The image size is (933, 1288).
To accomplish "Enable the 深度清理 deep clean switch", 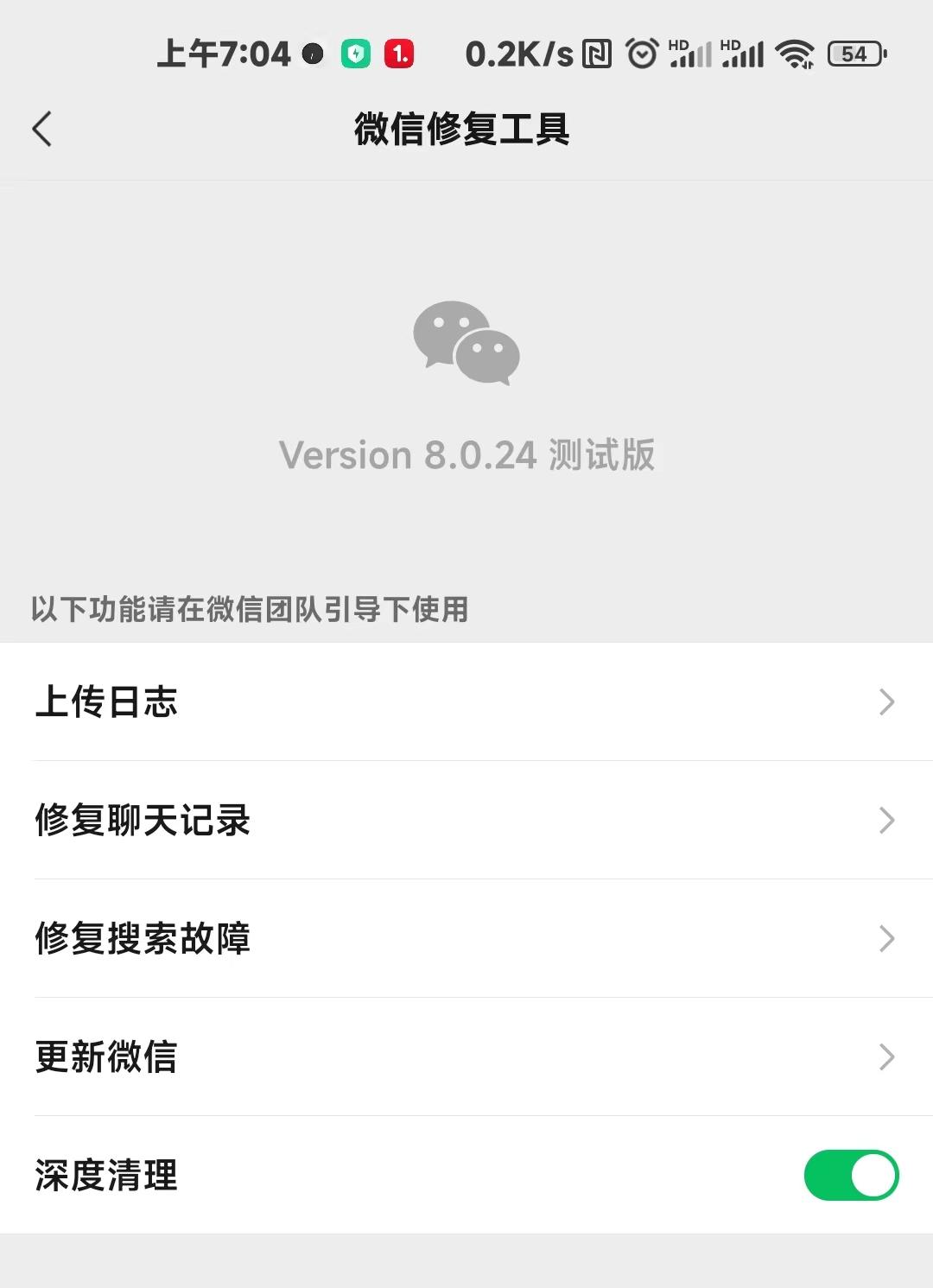I will (x=850, y=1175).
